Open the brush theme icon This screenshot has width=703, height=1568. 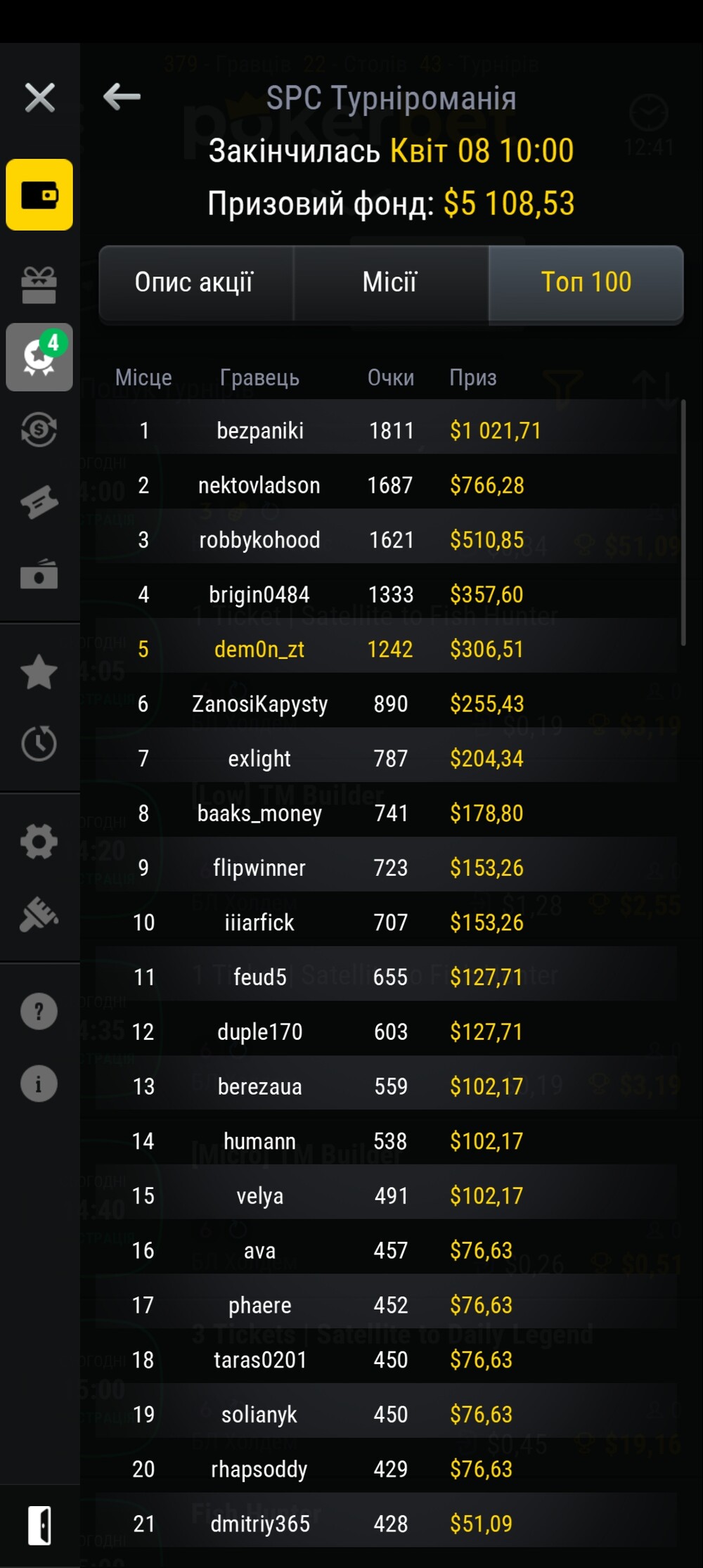[39, 914]
